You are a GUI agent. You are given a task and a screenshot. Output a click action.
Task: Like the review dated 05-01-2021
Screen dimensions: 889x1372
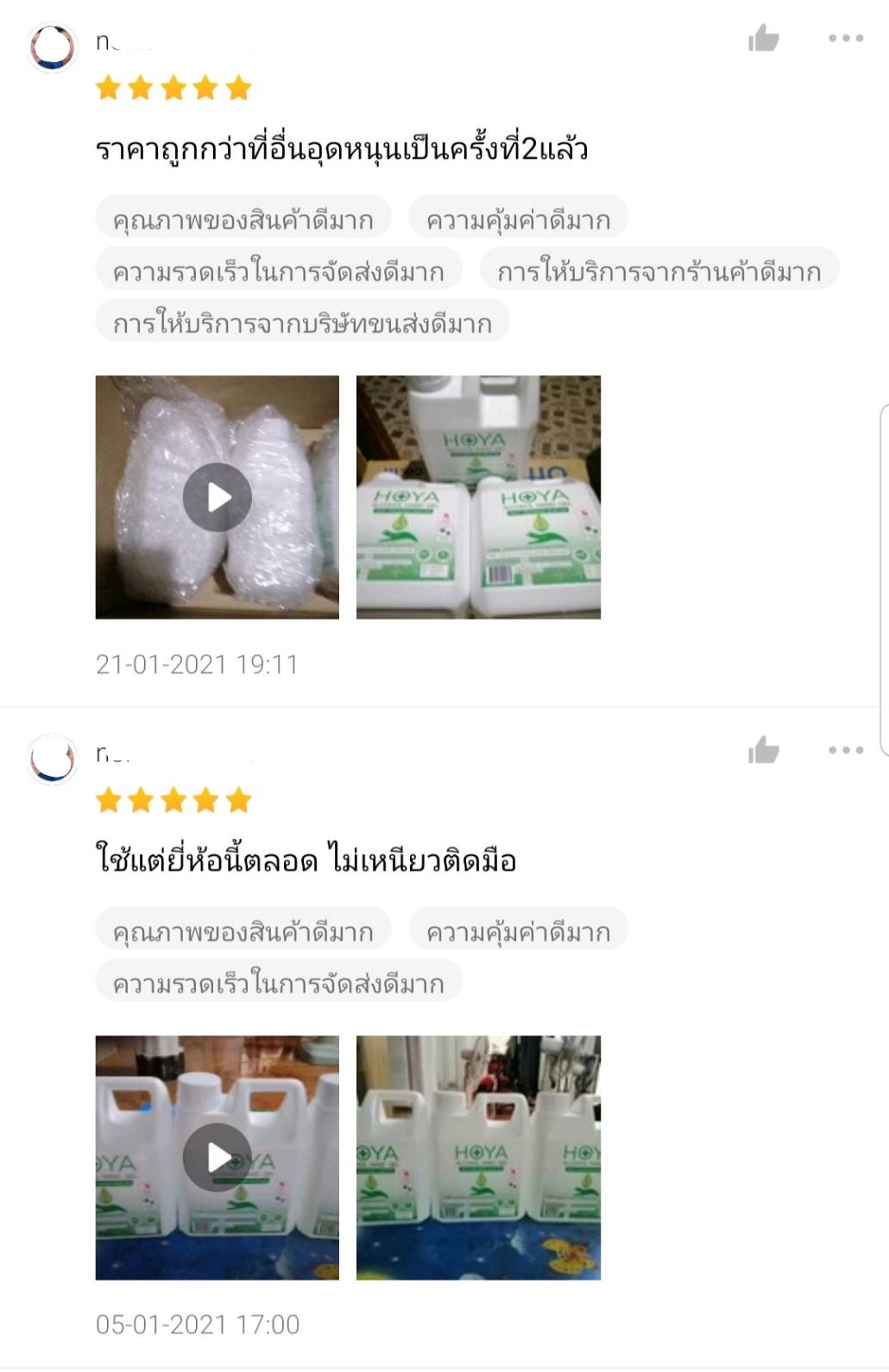point(764,751)
